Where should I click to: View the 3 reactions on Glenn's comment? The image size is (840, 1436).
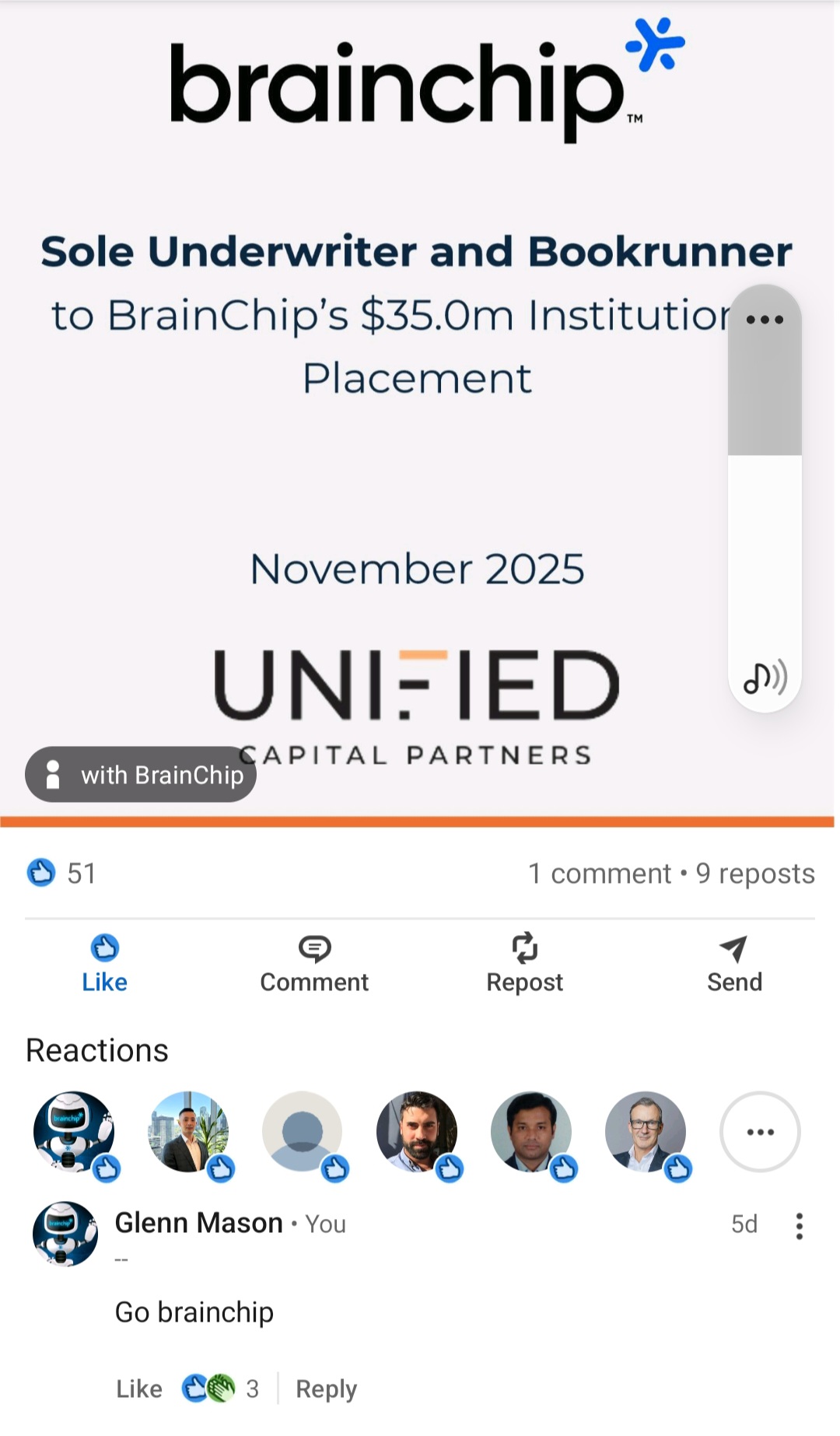pos(221,1389)
